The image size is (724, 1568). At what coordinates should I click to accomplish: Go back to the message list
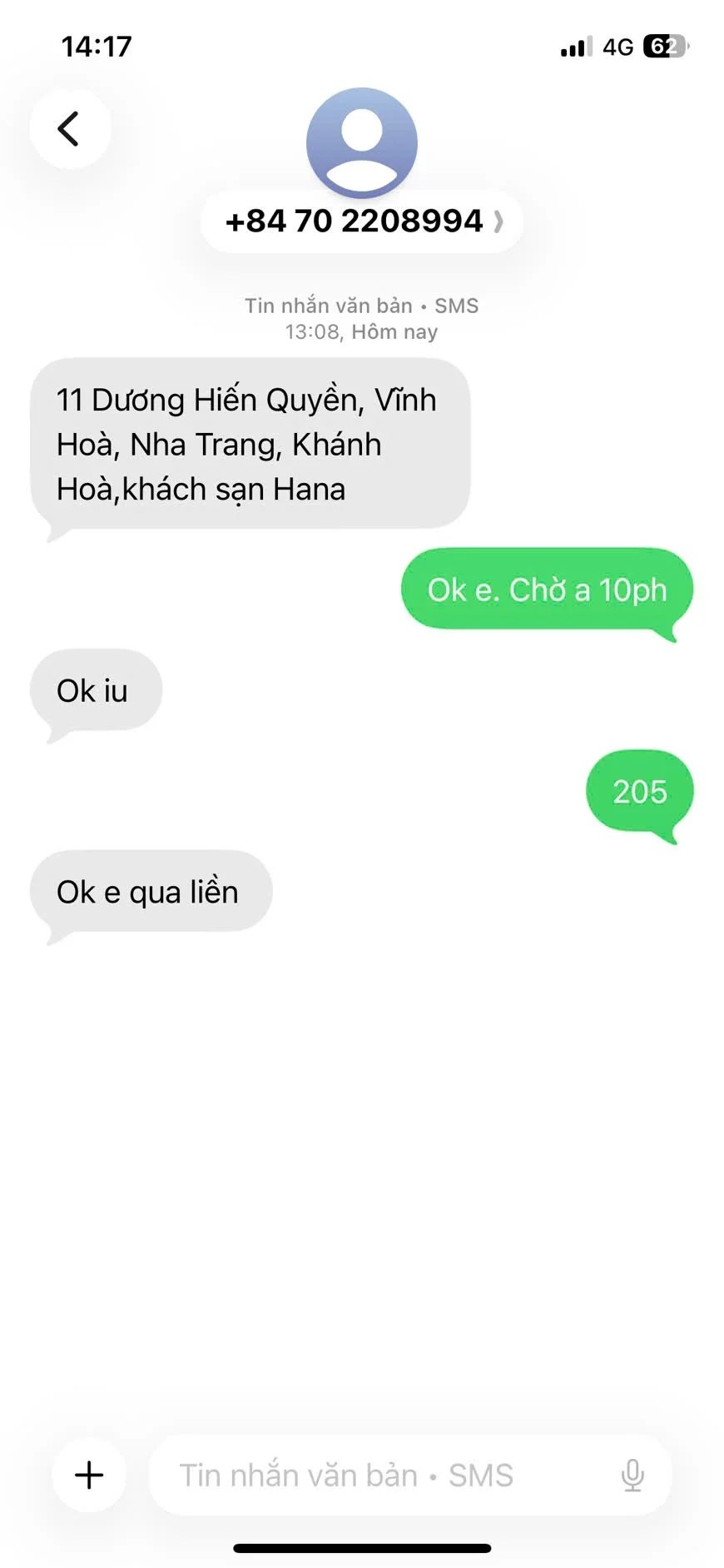[x=69, y=129]
